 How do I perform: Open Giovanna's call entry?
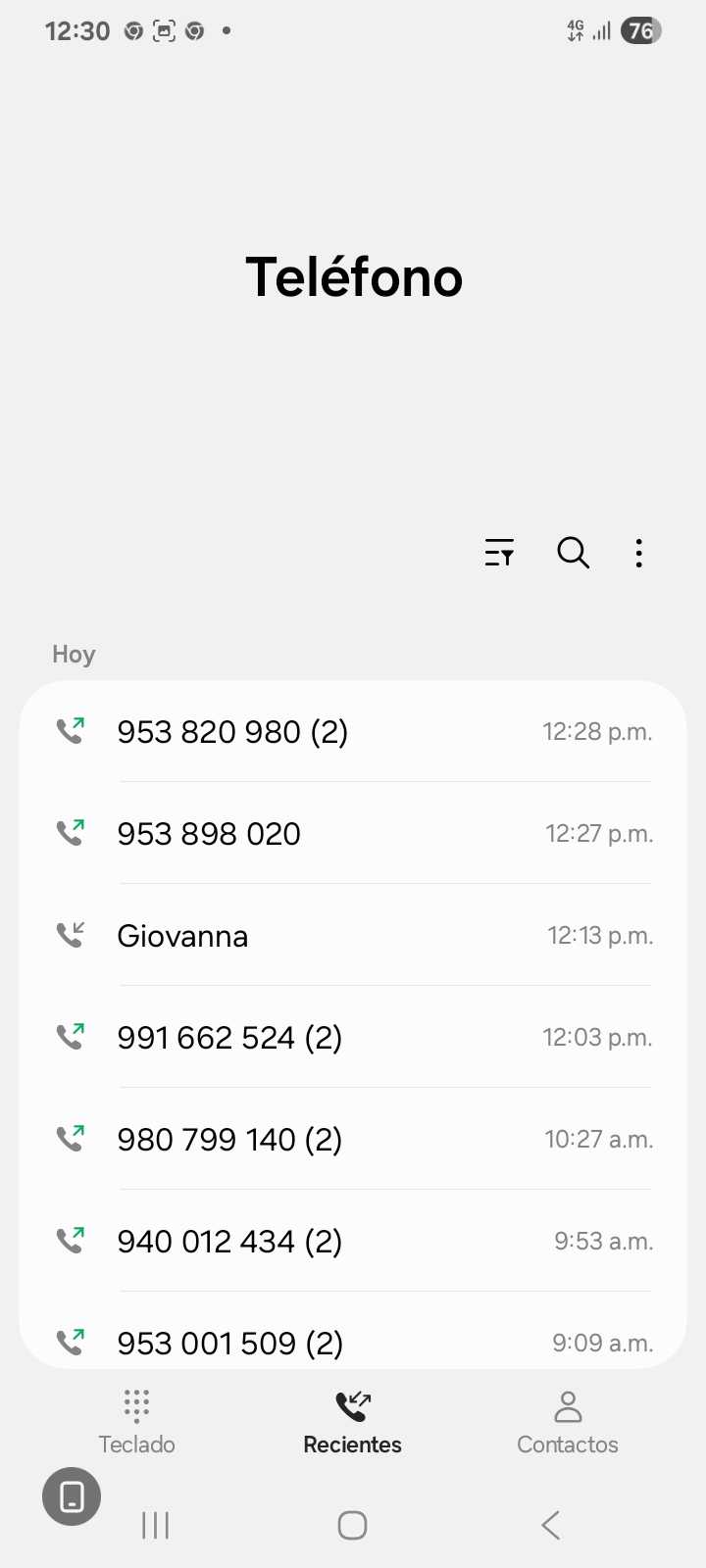[353, 936]
